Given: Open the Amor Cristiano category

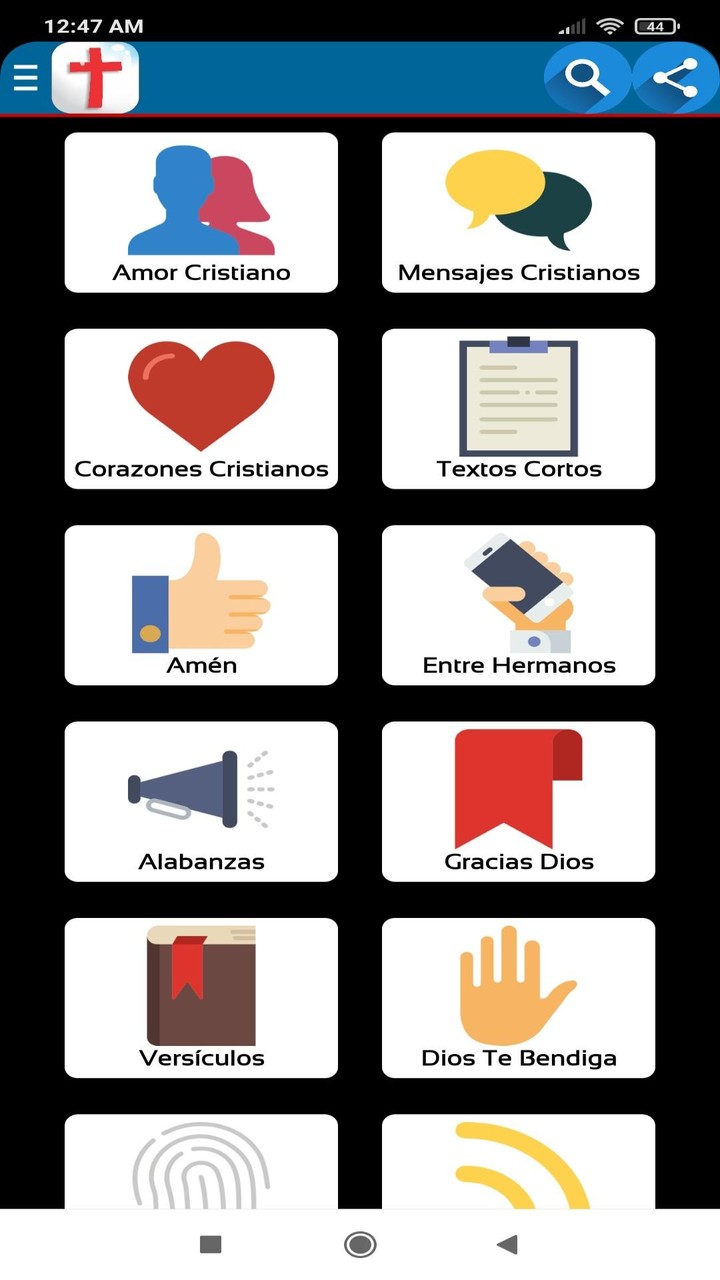Looking at the screenshot, I should 200,210.
